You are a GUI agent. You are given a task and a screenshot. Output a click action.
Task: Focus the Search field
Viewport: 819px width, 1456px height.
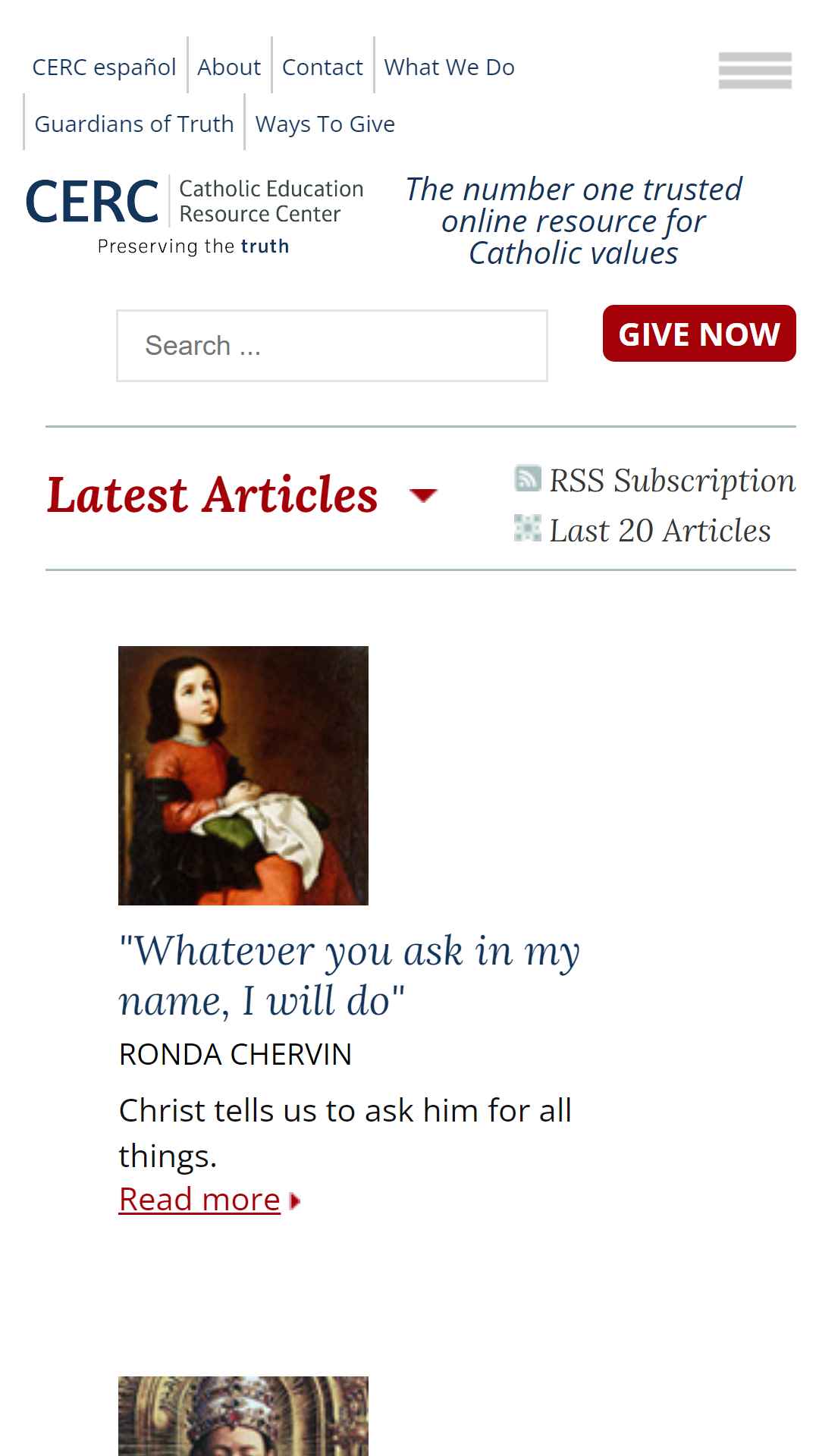(332, 346)
